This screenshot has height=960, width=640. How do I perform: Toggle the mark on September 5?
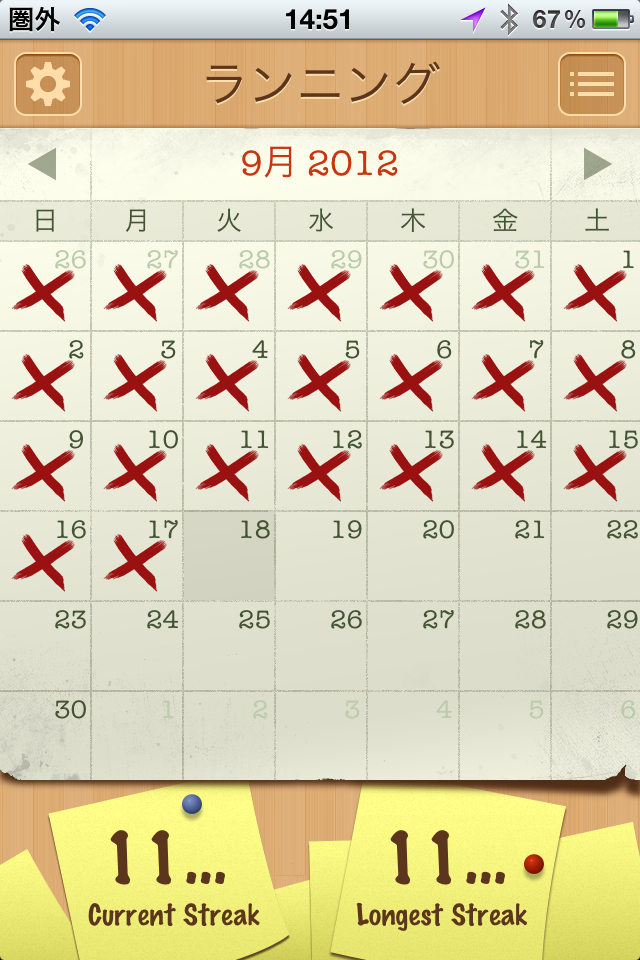[321, 377]
